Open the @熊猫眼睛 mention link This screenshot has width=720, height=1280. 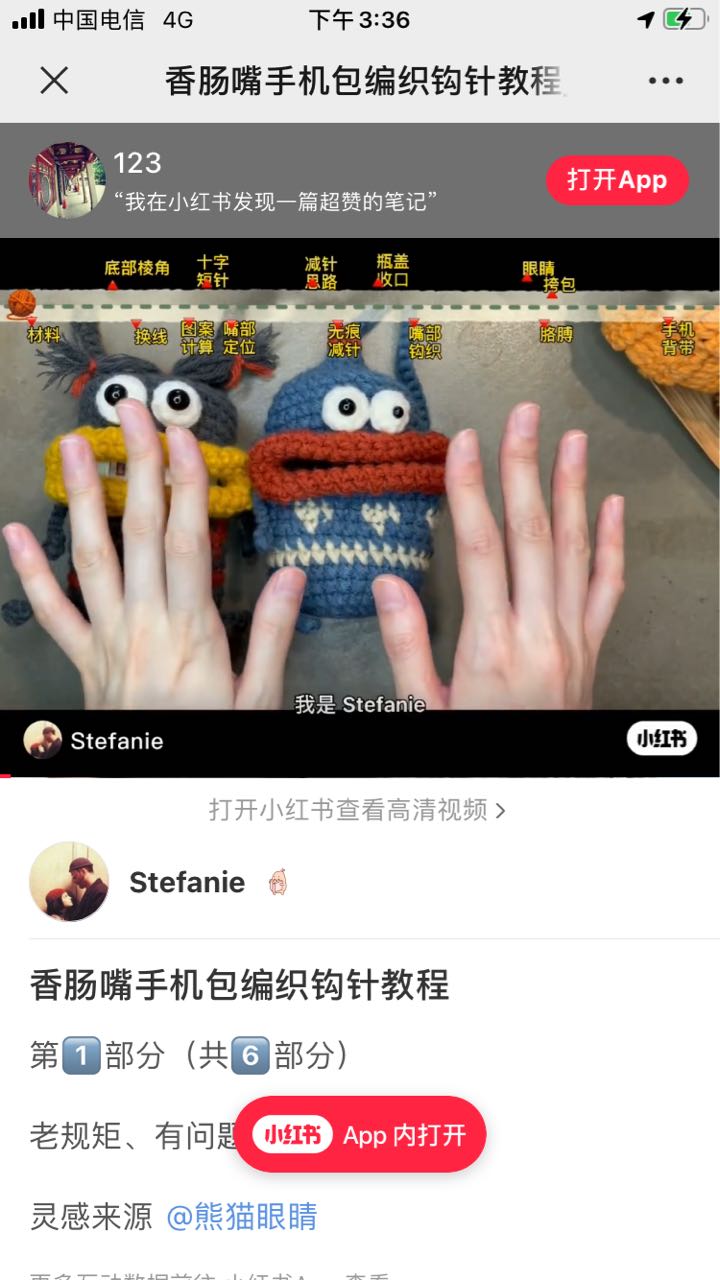(x=242, y=1217)
